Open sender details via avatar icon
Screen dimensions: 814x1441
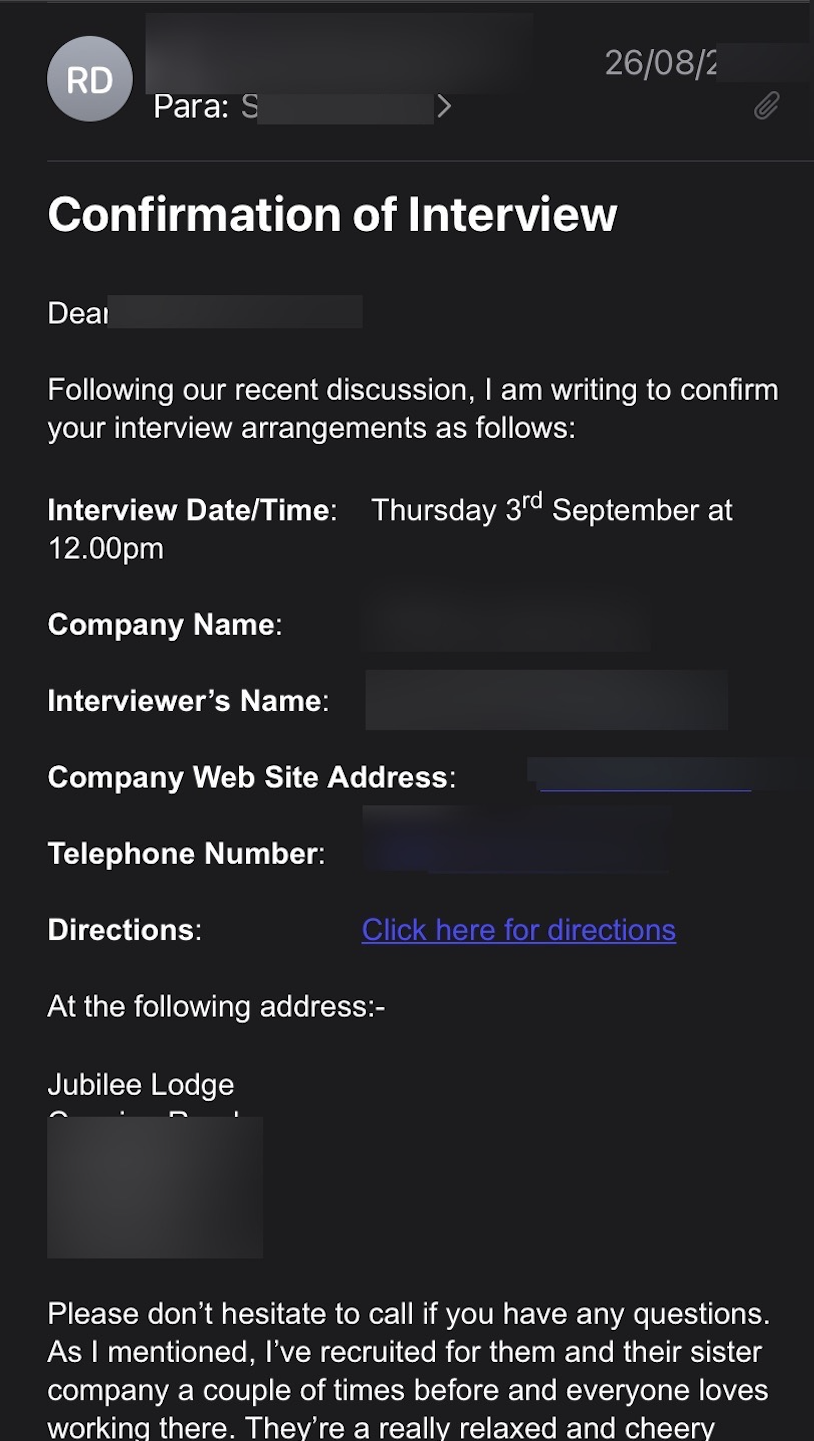pos(89,79)
